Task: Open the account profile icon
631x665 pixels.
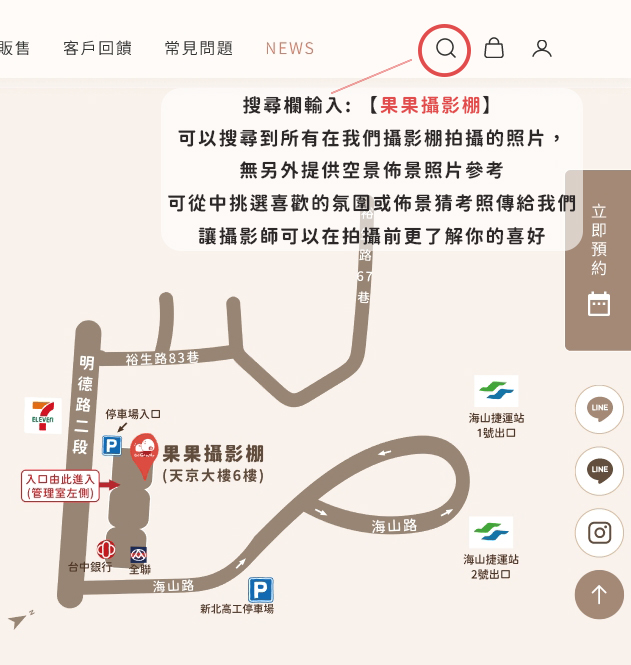Action: coord(542,48)
